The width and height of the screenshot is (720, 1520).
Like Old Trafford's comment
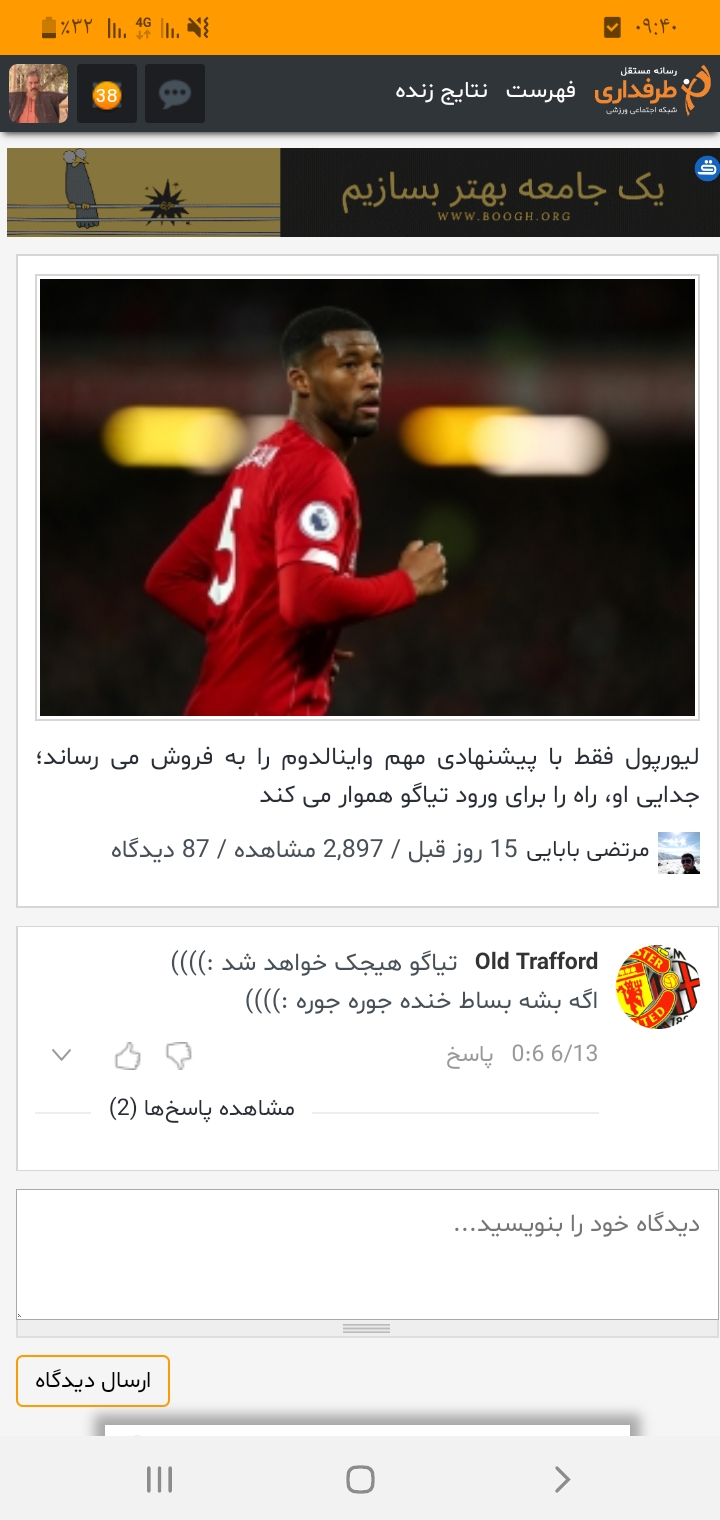pyautogui.click(x=128, y=1055)
